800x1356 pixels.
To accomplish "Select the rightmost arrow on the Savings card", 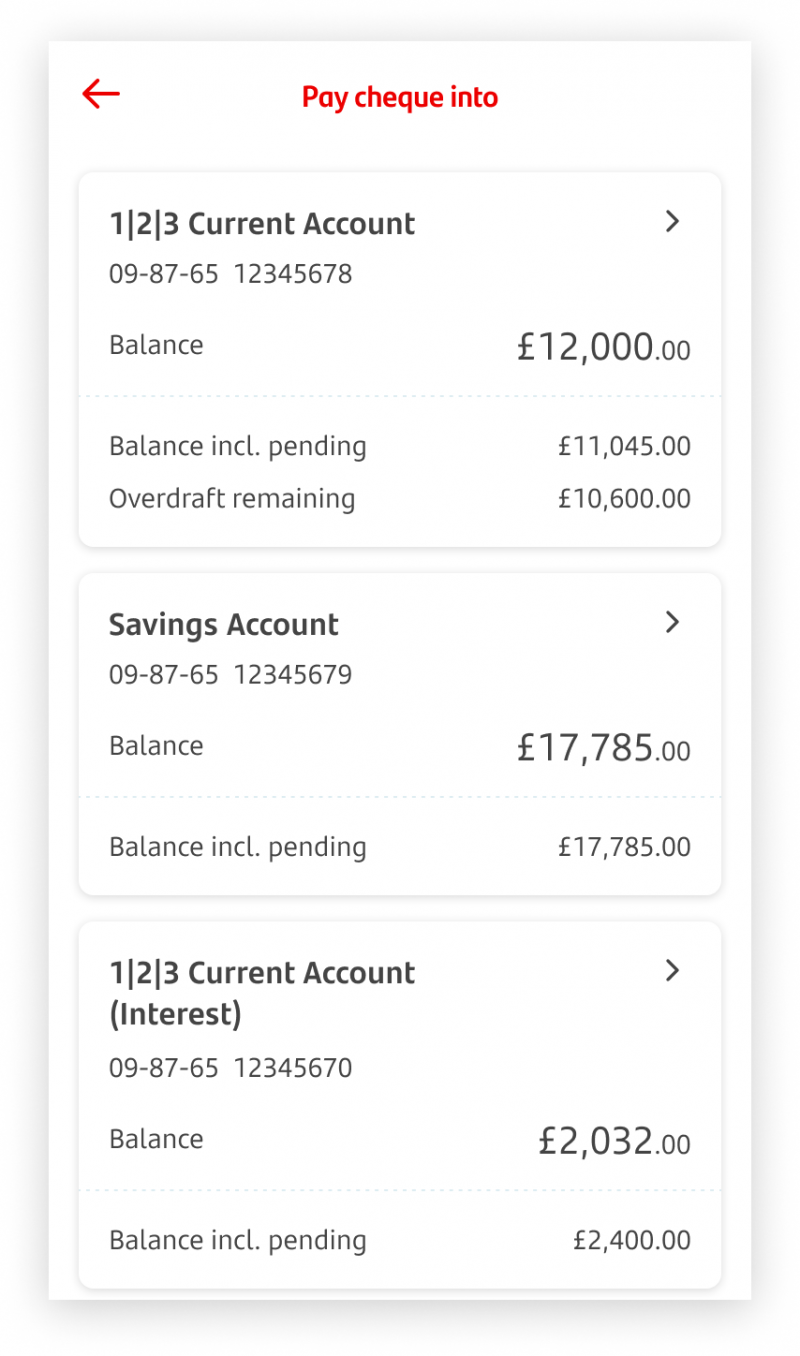I will [x=673, y=622].
